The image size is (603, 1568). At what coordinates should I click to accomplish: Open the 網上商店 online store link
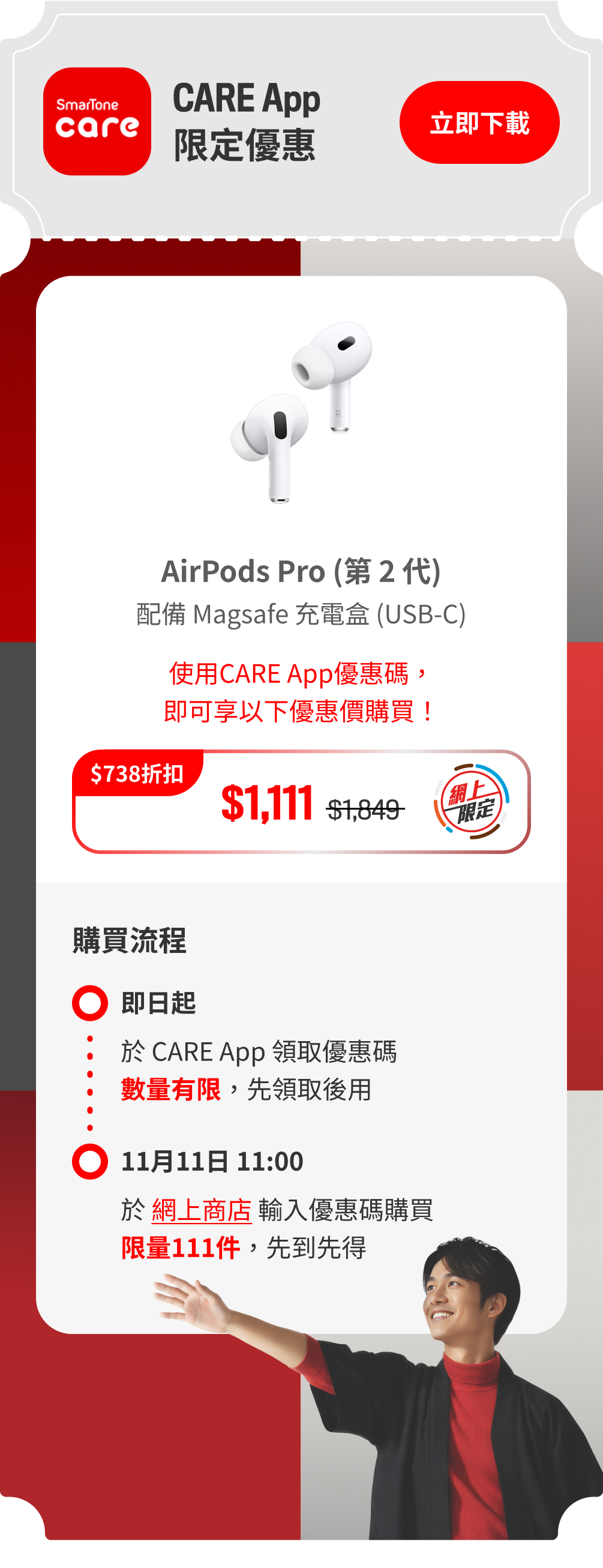[x=202, y=1210]
